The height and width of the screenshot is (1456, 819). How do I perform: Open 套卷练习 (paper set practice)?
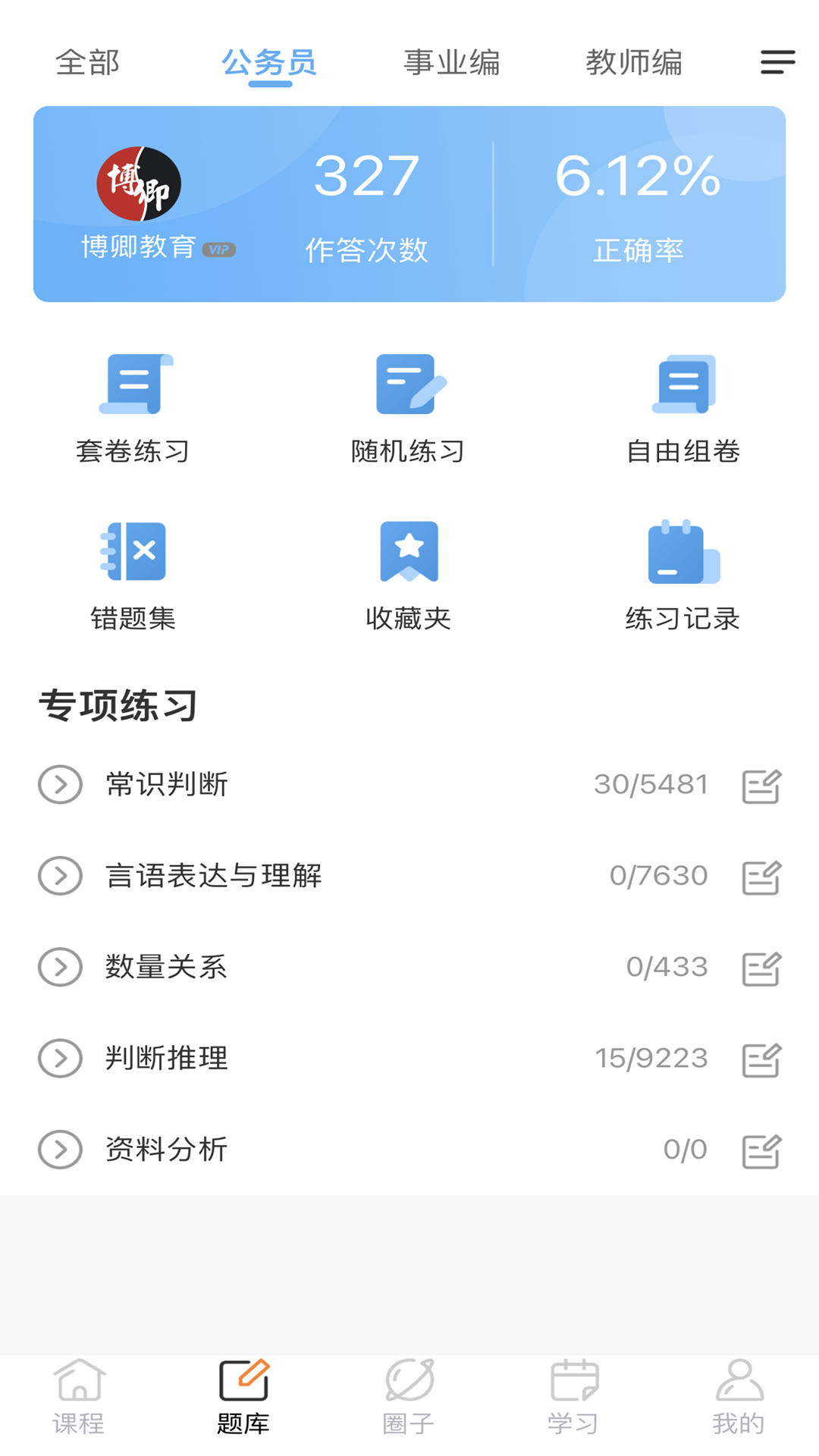point(135,409)
